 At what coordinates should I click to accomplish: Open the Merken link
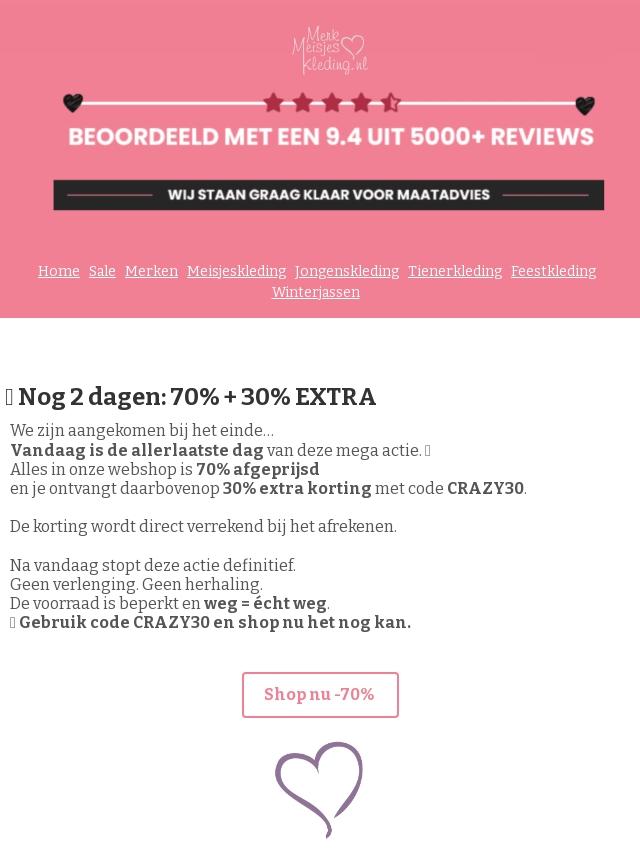click(x=151, y=271)
